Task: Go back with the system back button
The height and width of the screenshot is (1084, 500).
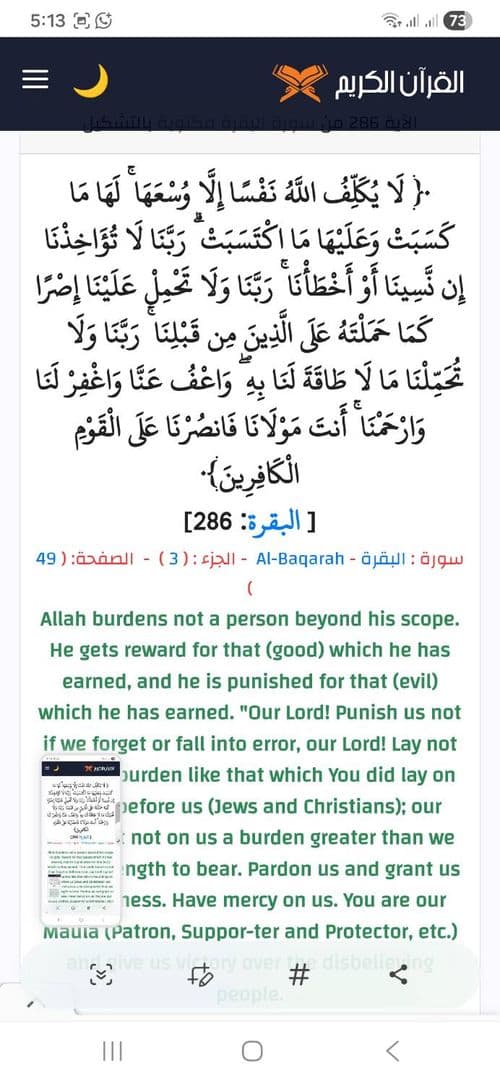Action: click(392, 1052)
